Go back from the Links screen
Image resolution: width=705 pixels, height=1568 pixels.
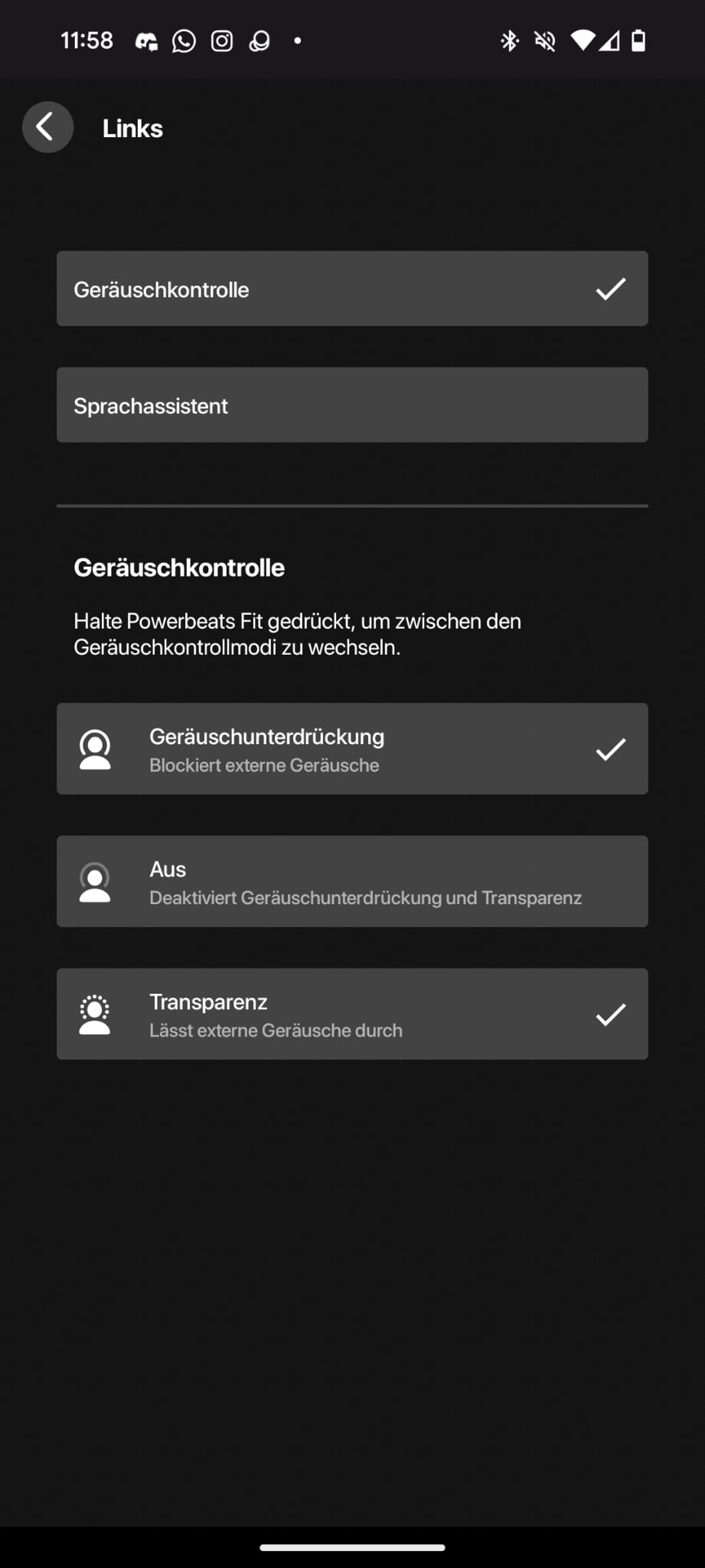47,127
